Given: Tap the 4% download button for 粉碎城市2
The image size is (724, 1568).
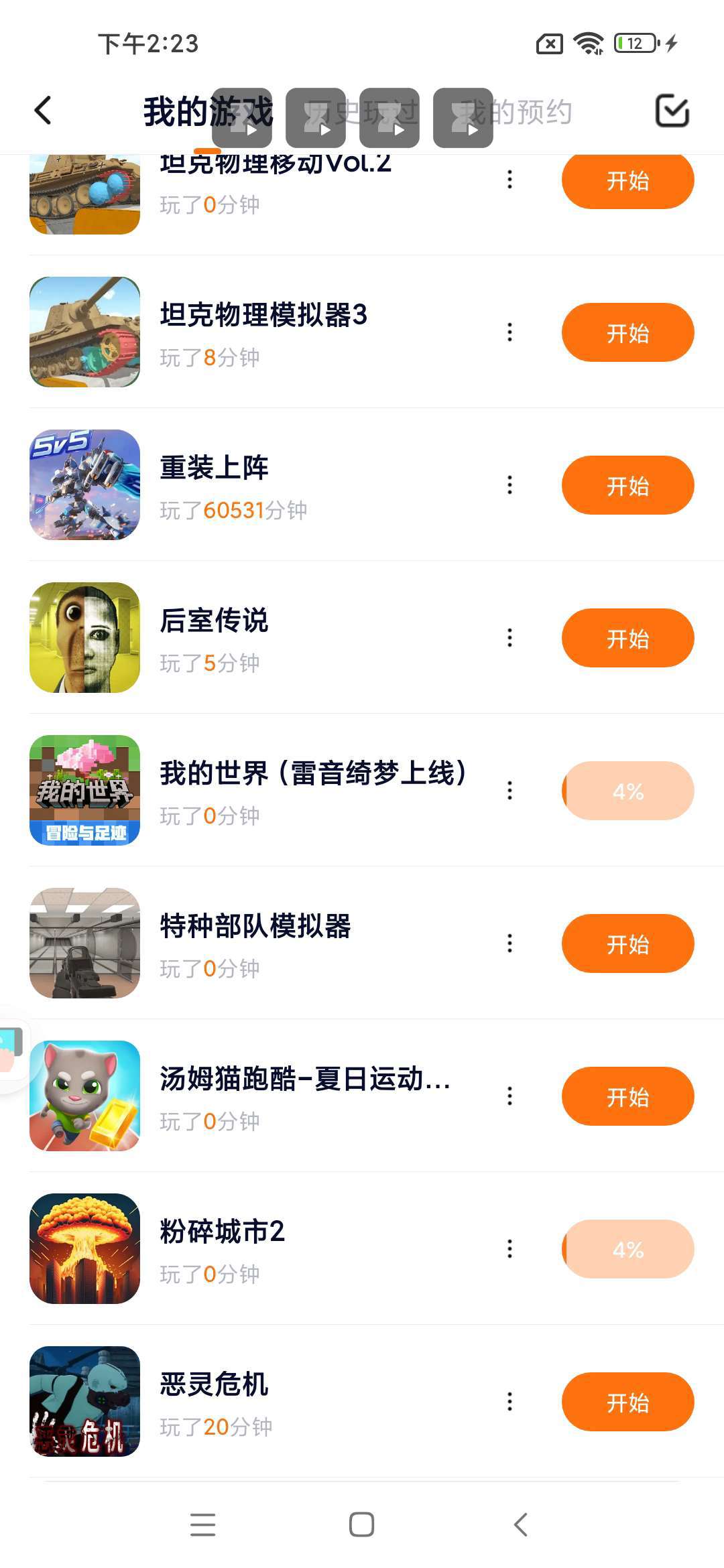Looking at the screenshot, I should coord(627,1249).
